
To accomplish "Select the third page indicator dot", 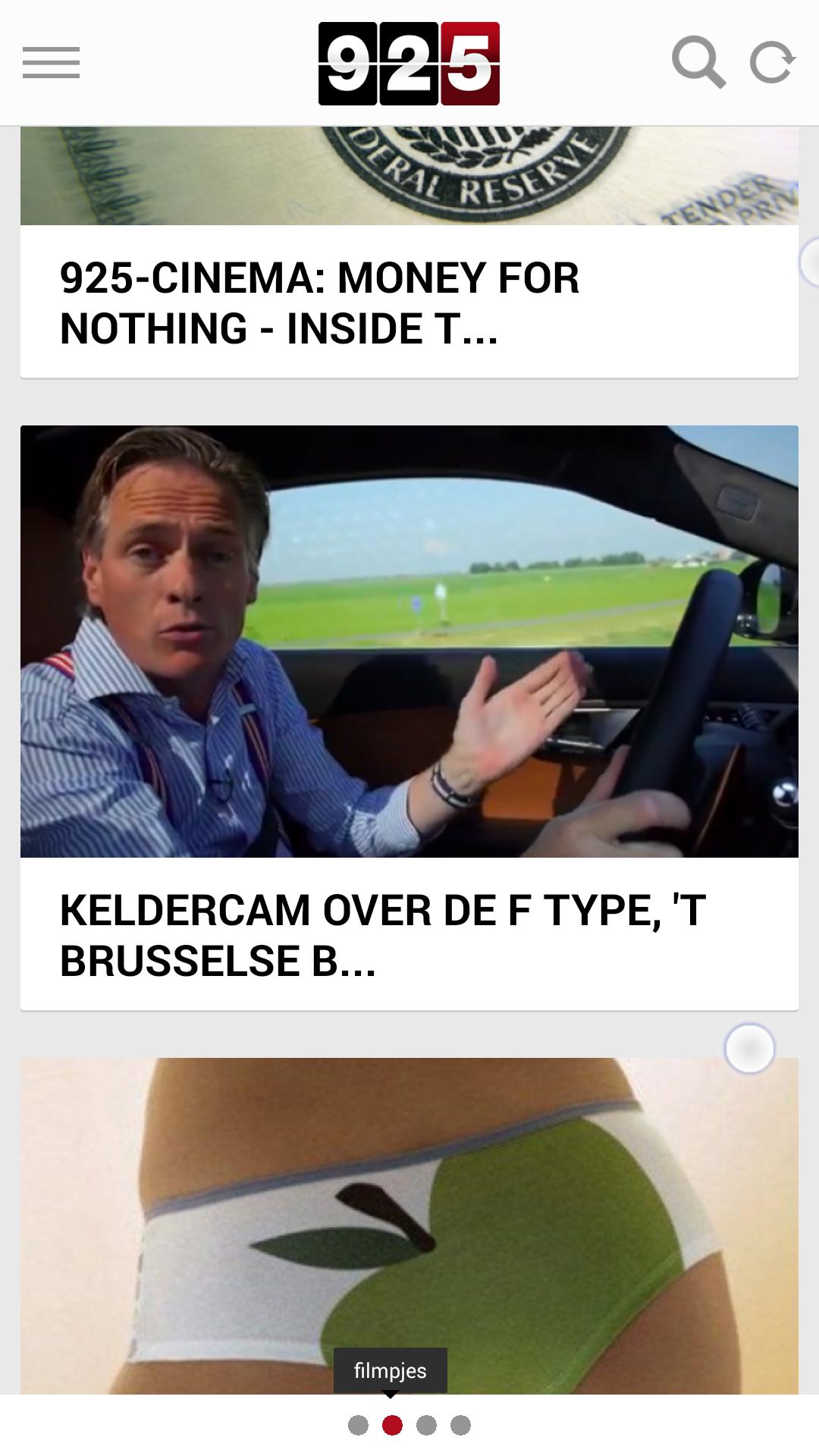I will click(426, 1426).
